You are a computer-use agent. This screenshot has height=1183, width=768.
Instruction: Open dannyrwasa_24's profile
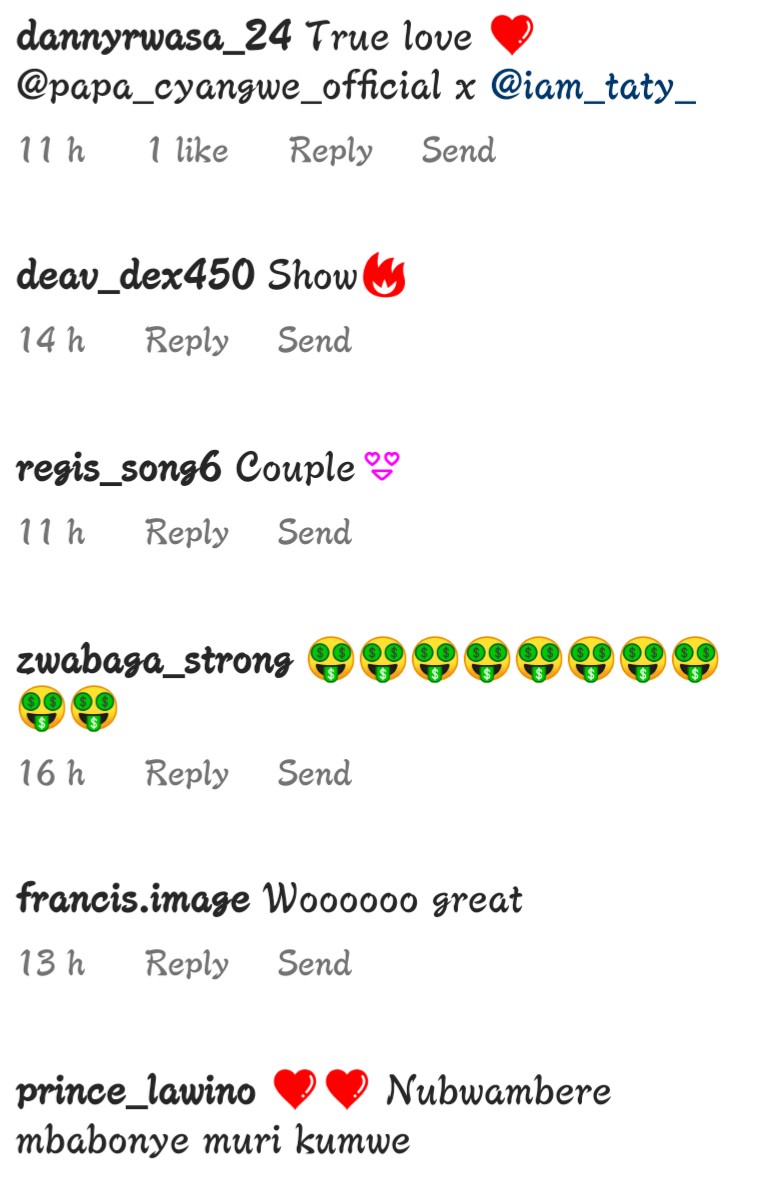154,38
